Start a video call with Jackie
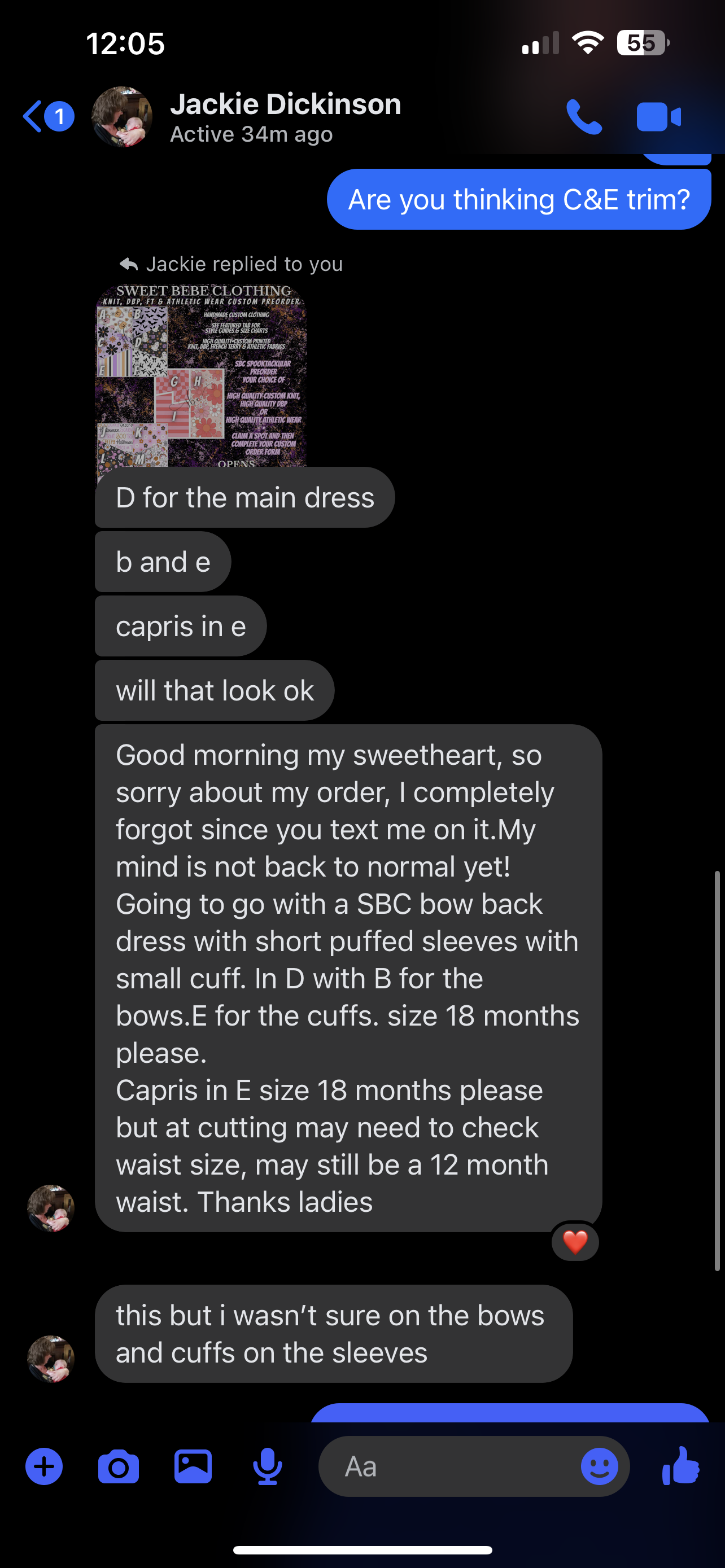725x1568 pixels. [x=658, y=116]
